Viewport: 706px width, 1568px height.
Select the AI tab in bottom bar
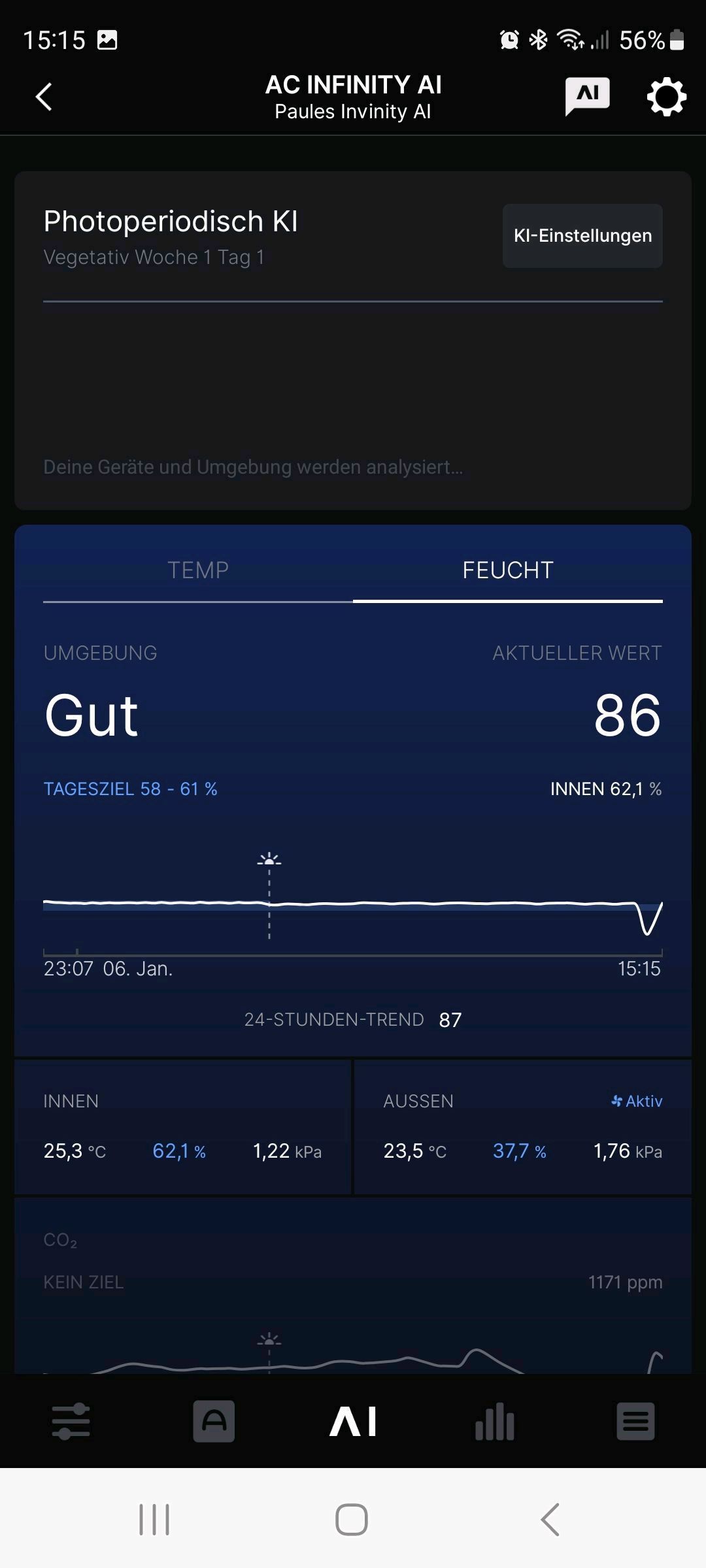tap(353, 1421)
